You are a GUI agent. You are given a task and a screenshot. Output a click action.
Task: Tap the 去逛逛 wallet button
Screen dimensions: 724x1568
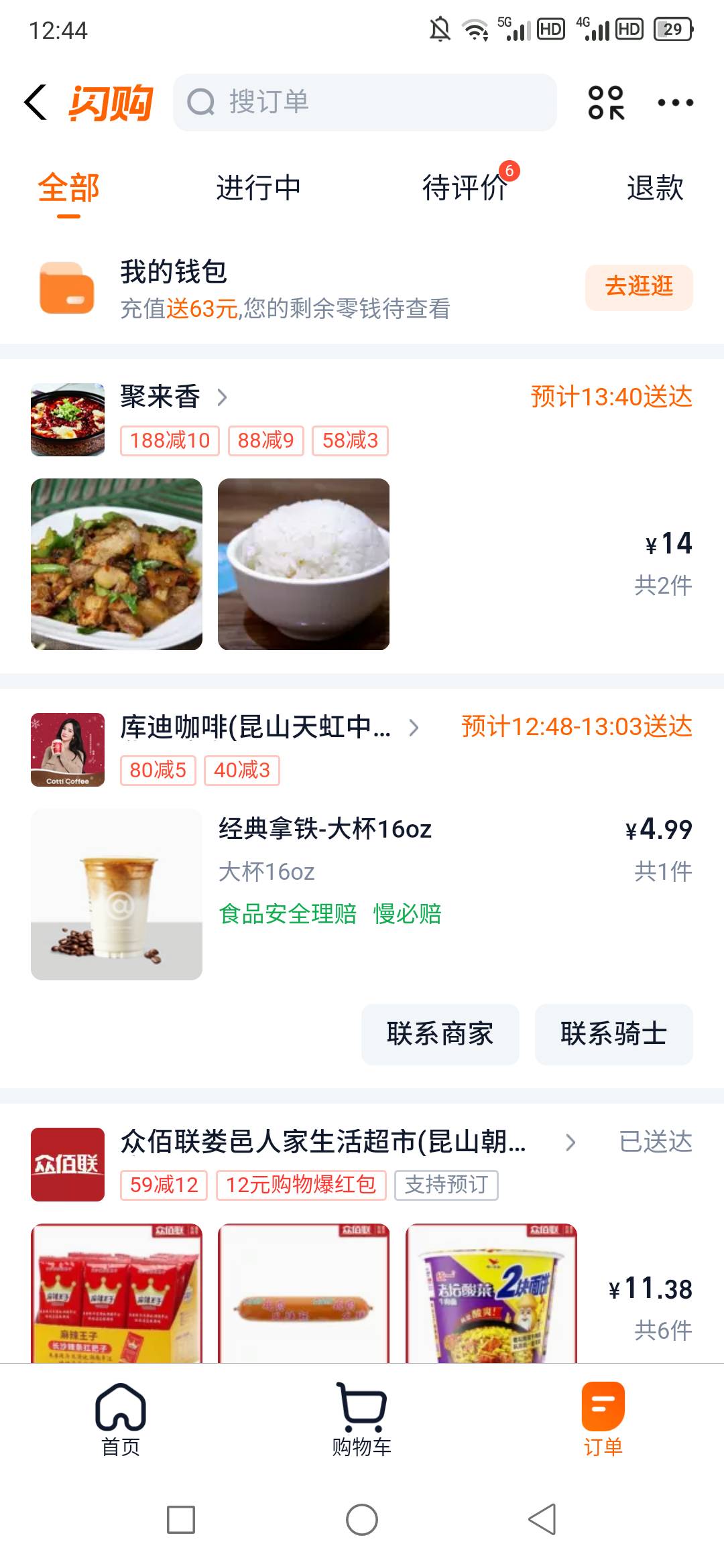click(638, 287)
